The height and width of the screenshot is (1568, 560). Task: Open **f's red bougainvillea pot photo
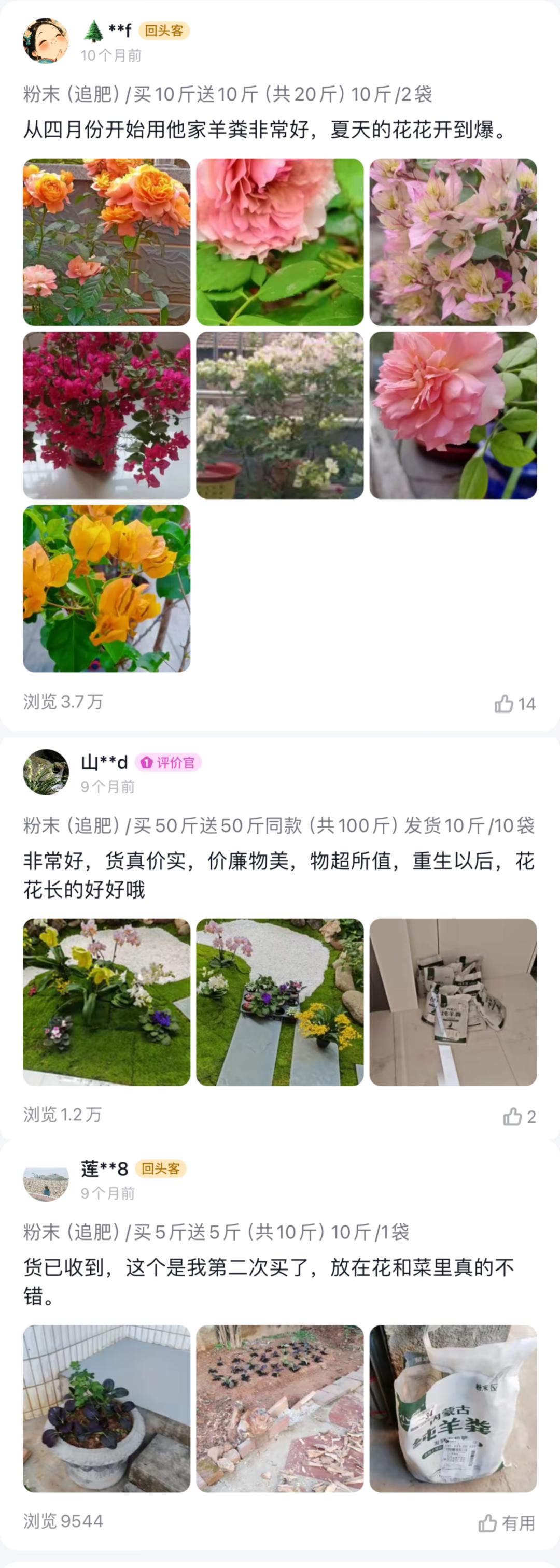(107, 415)
